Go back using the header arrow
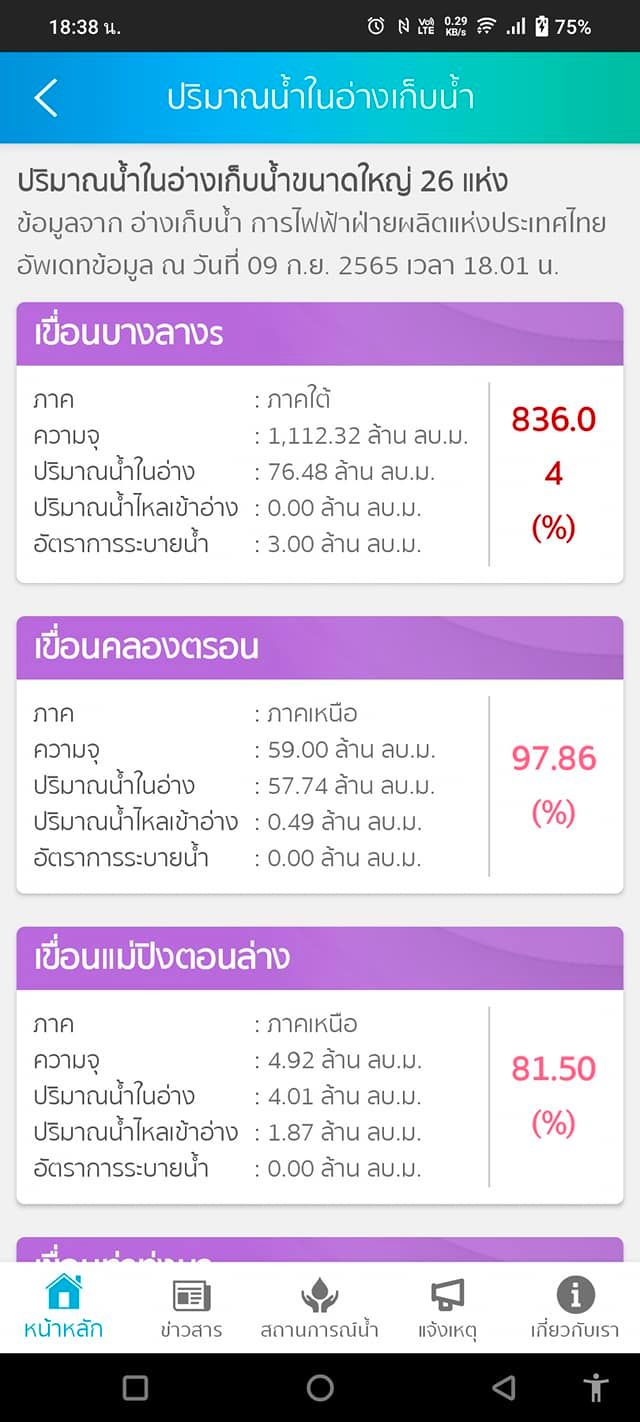This screenshot has height=1422, width=640. coord(46,98)
